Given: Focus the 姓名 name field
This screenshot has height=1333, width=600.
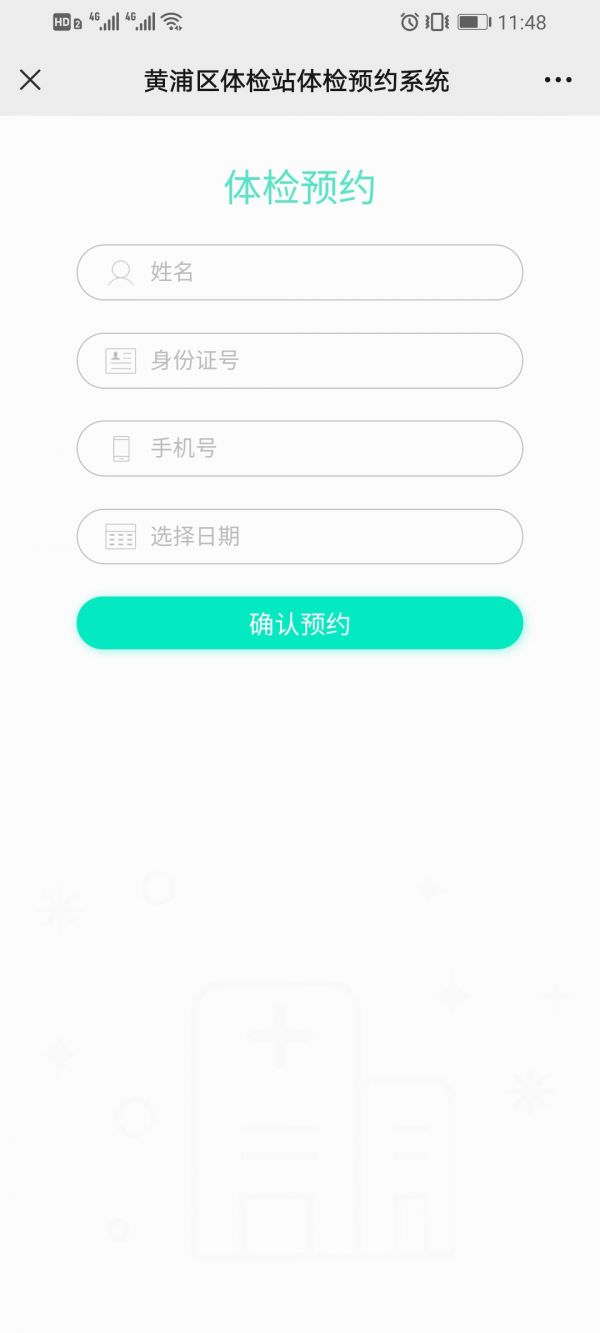Looking at the screenshot, I should coord(300,272).
